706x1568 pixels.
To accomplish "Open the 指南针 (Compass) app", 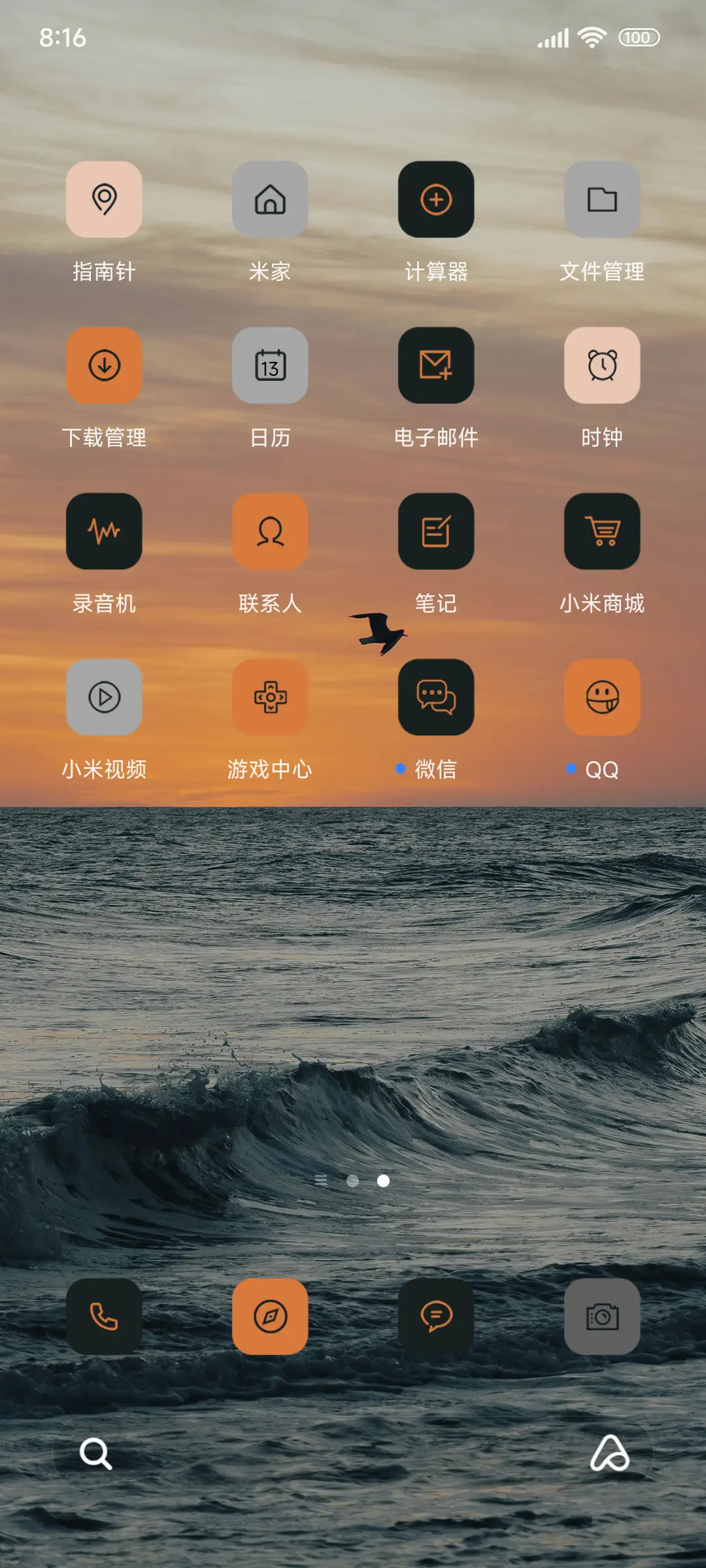I will pos(104,201).
